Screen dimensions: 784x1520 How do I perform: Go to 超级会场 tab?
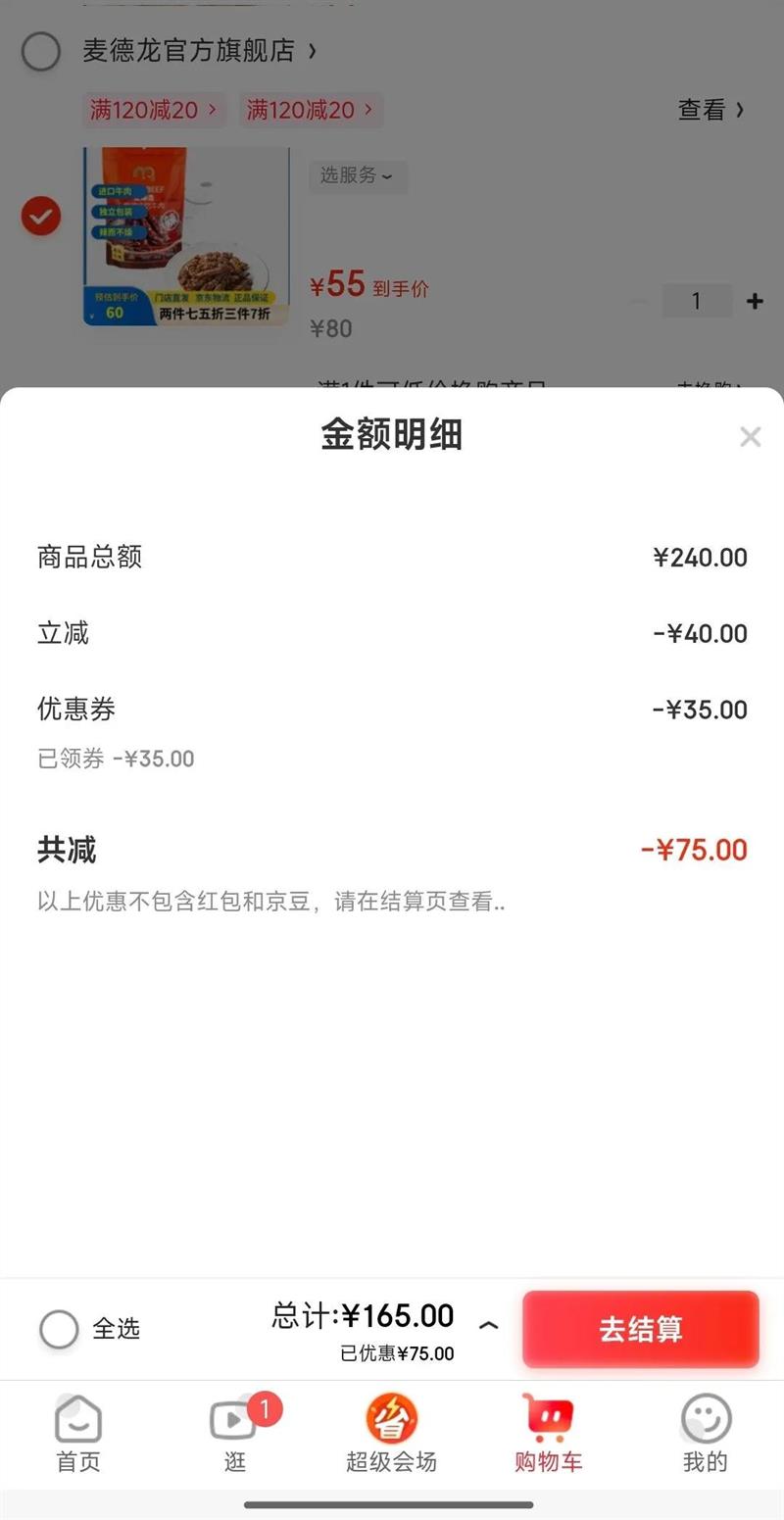[391, 1434]
